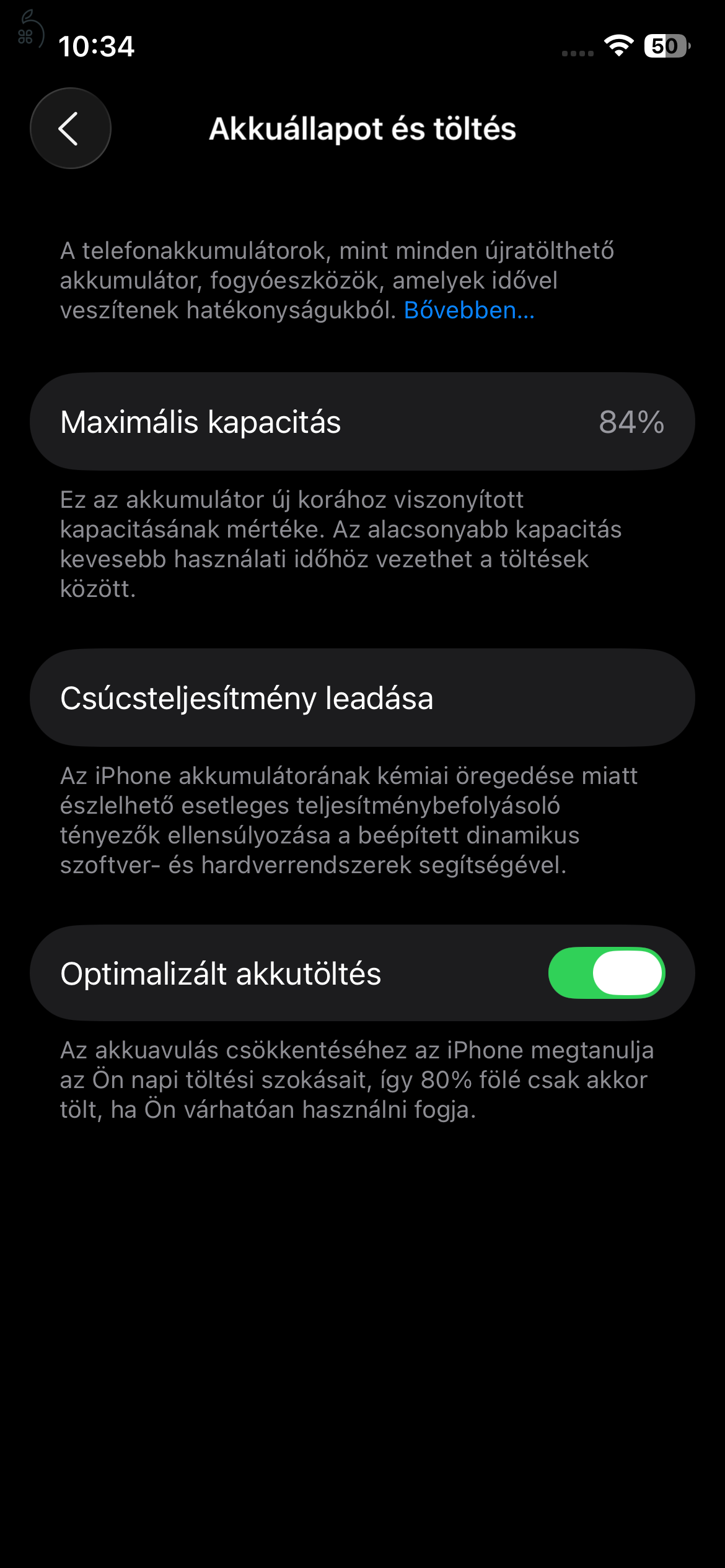Switch the Optimalizált akkutöltés setting

click(x=609, y=973)
